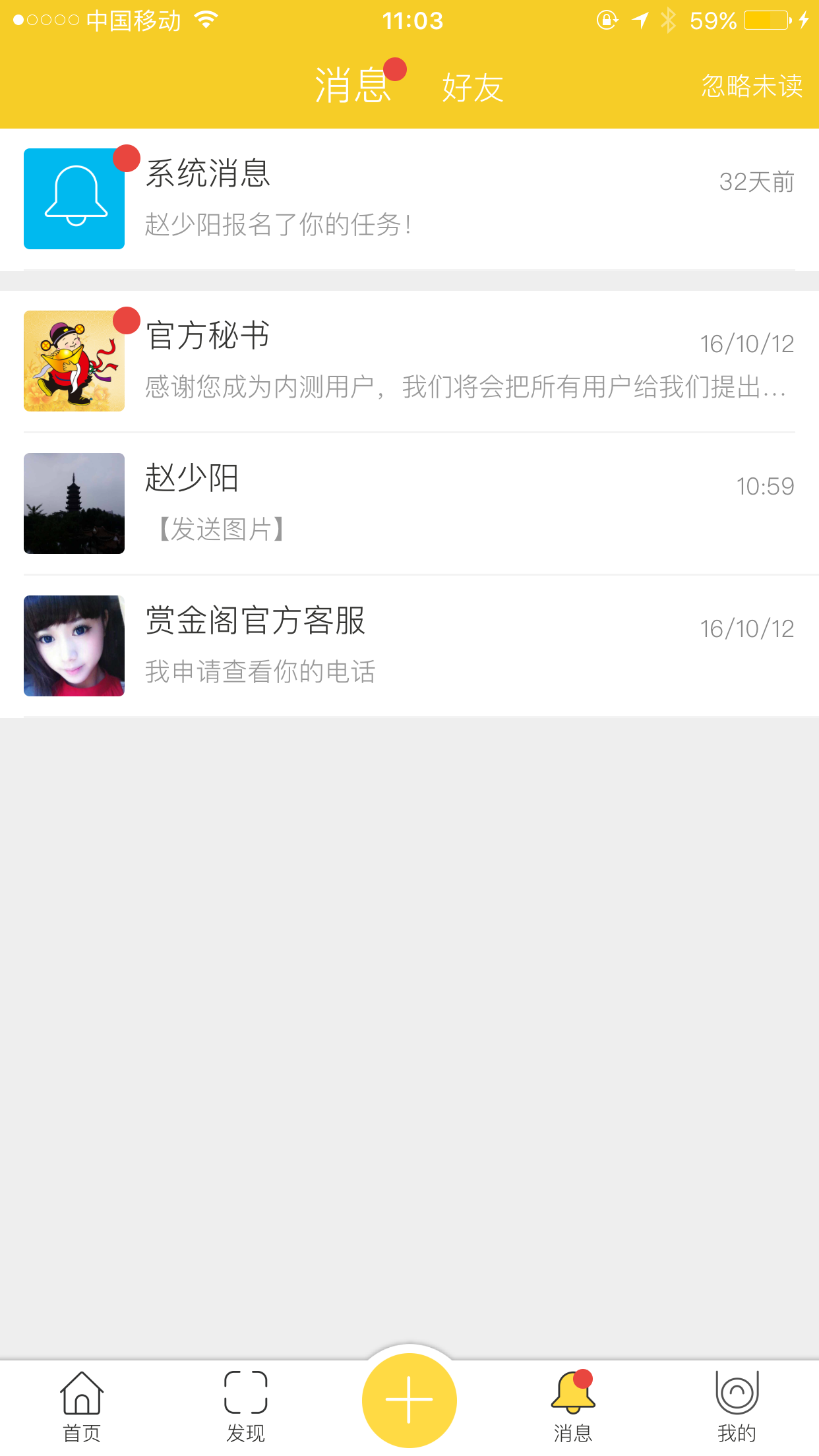Open the conversation with 赵少阳
Viewport: 819px width, 1456px height.
(409, 504)
